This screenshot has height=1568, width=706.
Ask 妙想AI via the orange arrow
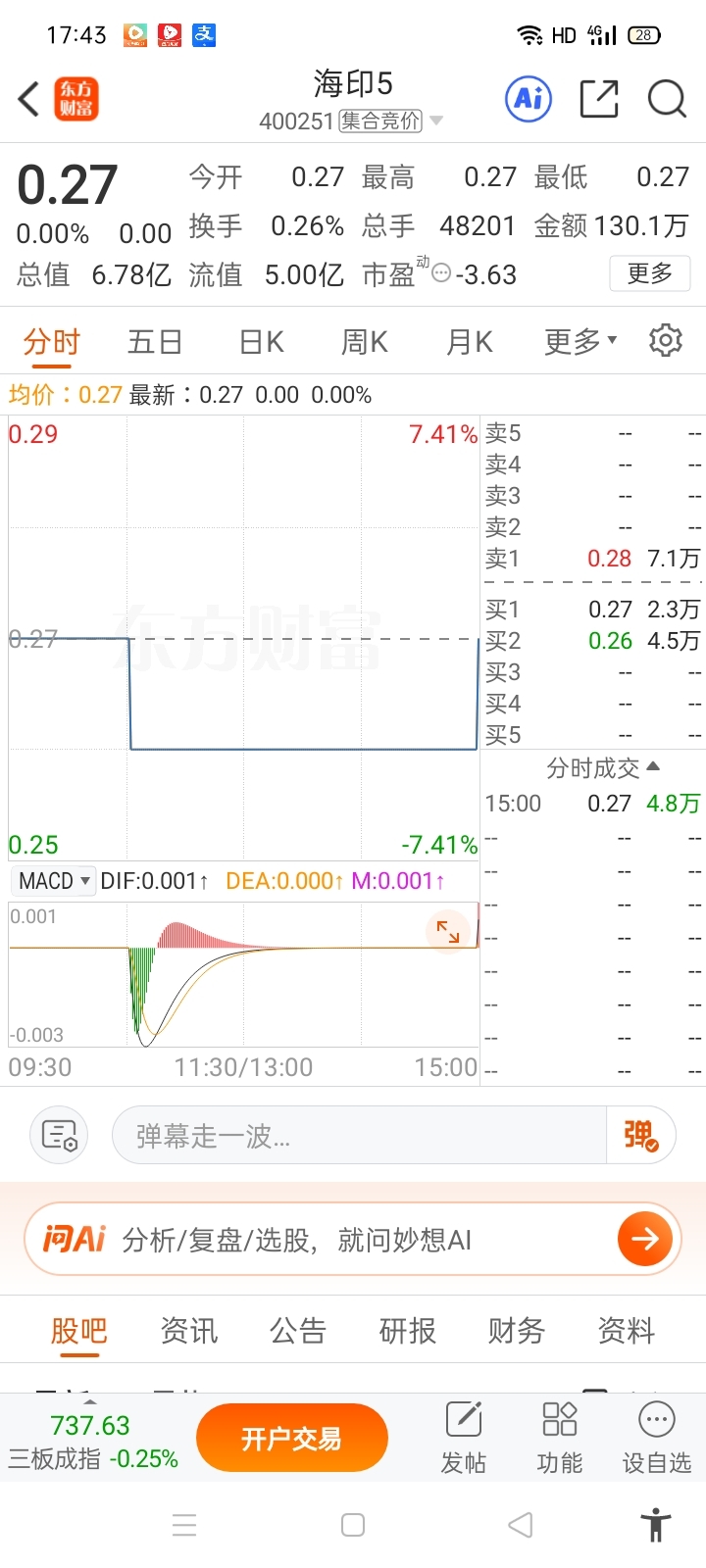[x=645, y=1240]
